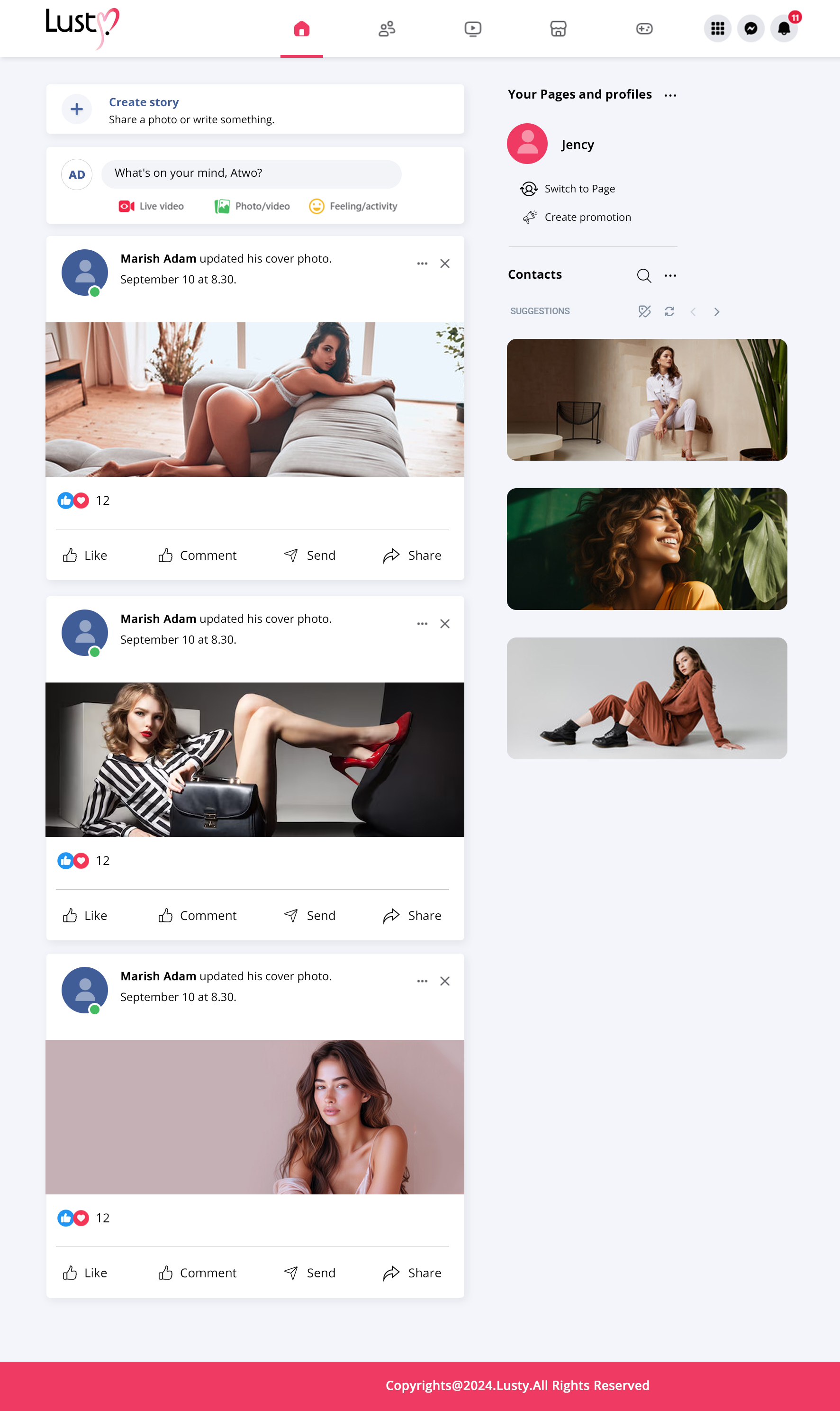Start a Live video
Viewport: 840px width, 1411px height.
[151, 206]
